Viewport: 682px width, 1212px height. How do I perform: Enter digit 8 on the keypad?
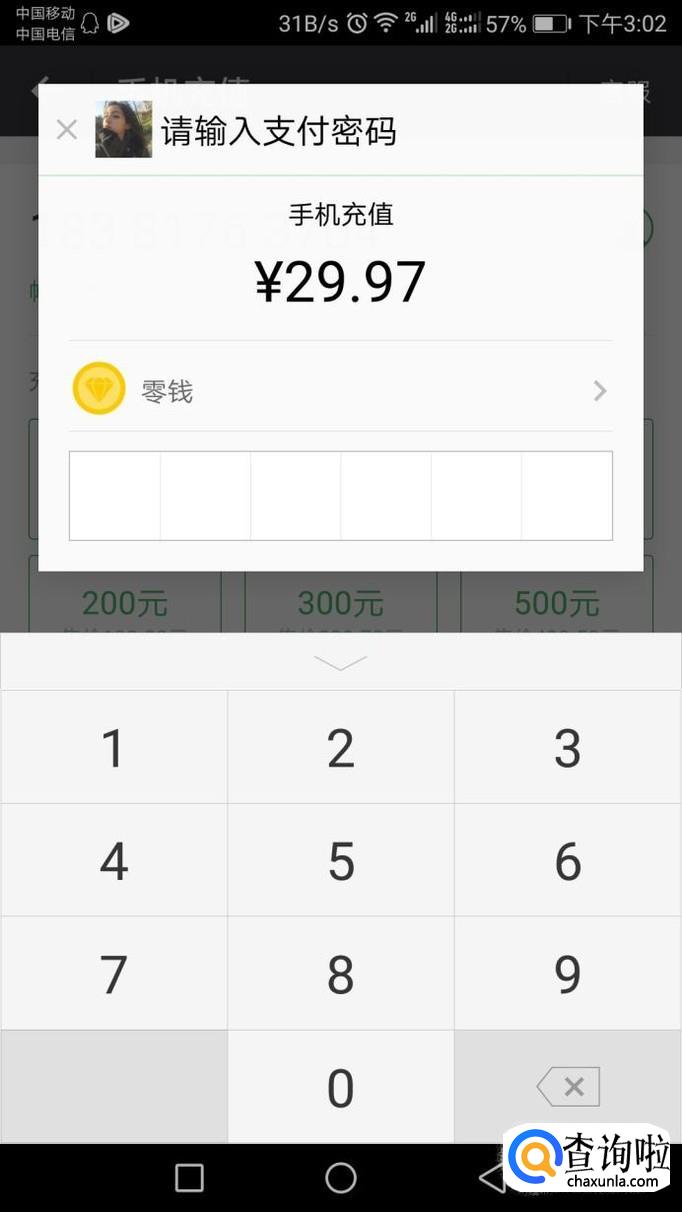click(x=341, y=974)
